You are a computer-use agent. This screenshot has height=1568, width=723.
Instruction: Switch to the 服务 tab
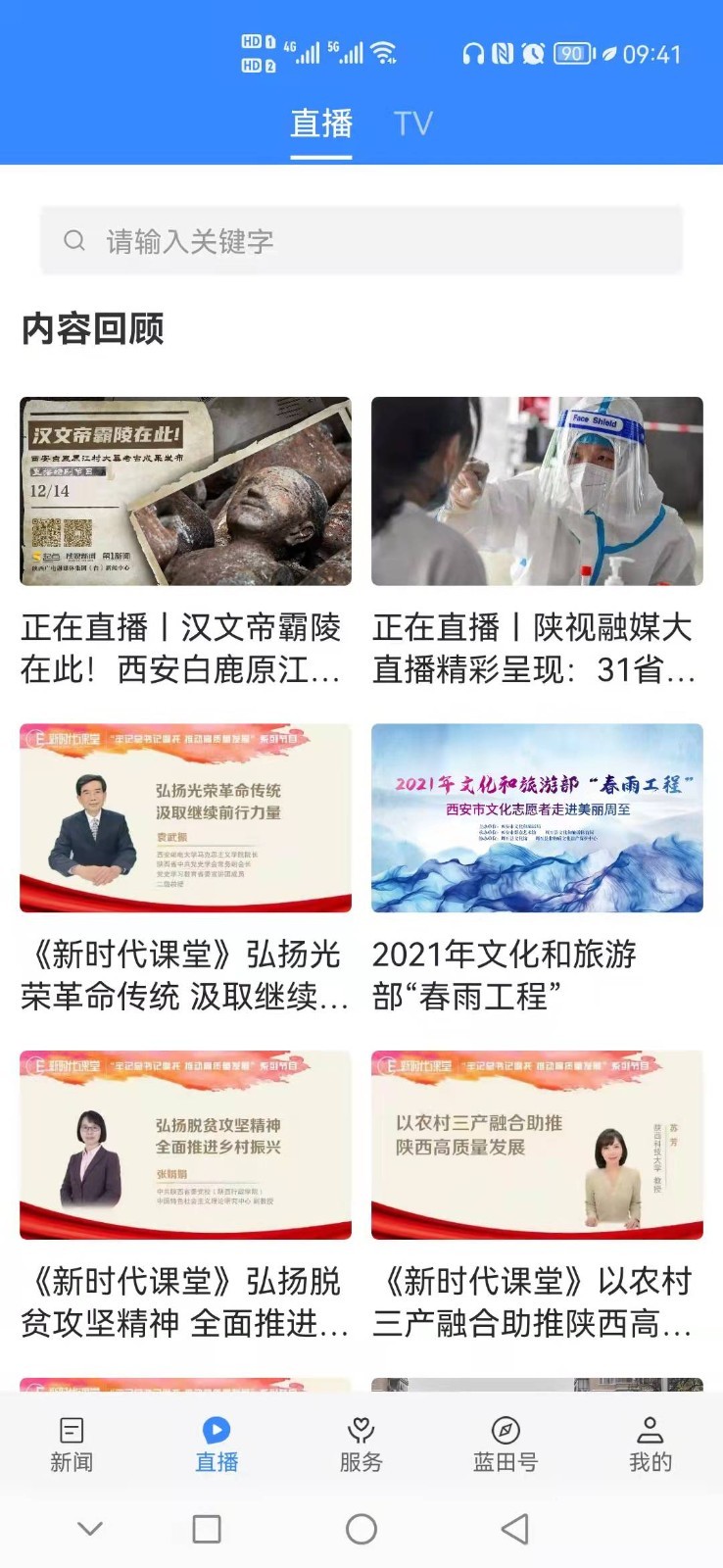[361, 1445]
